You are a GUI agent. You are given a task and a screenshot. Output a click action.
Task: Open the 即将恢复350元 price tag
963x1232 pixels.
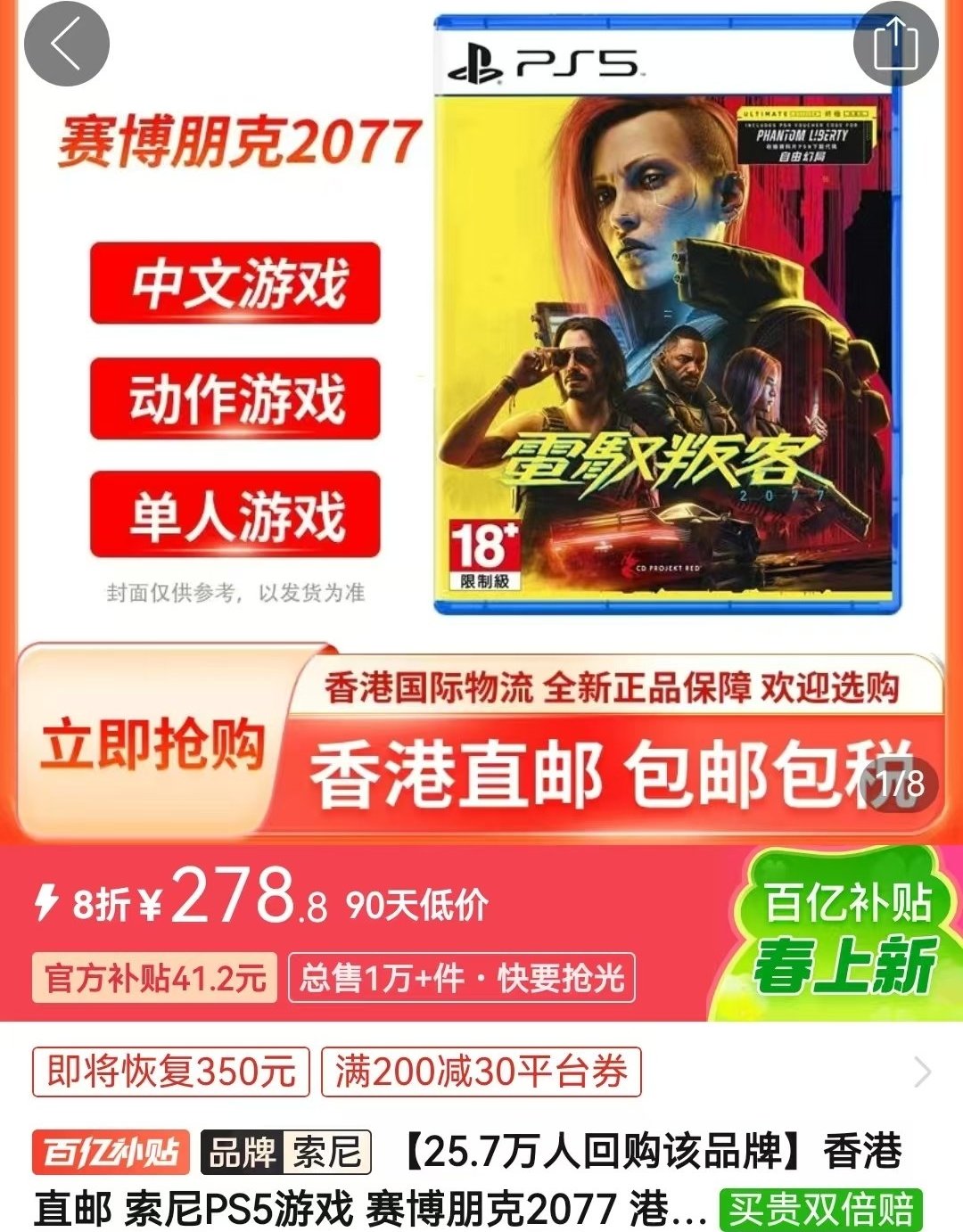tap(171, 1071)
